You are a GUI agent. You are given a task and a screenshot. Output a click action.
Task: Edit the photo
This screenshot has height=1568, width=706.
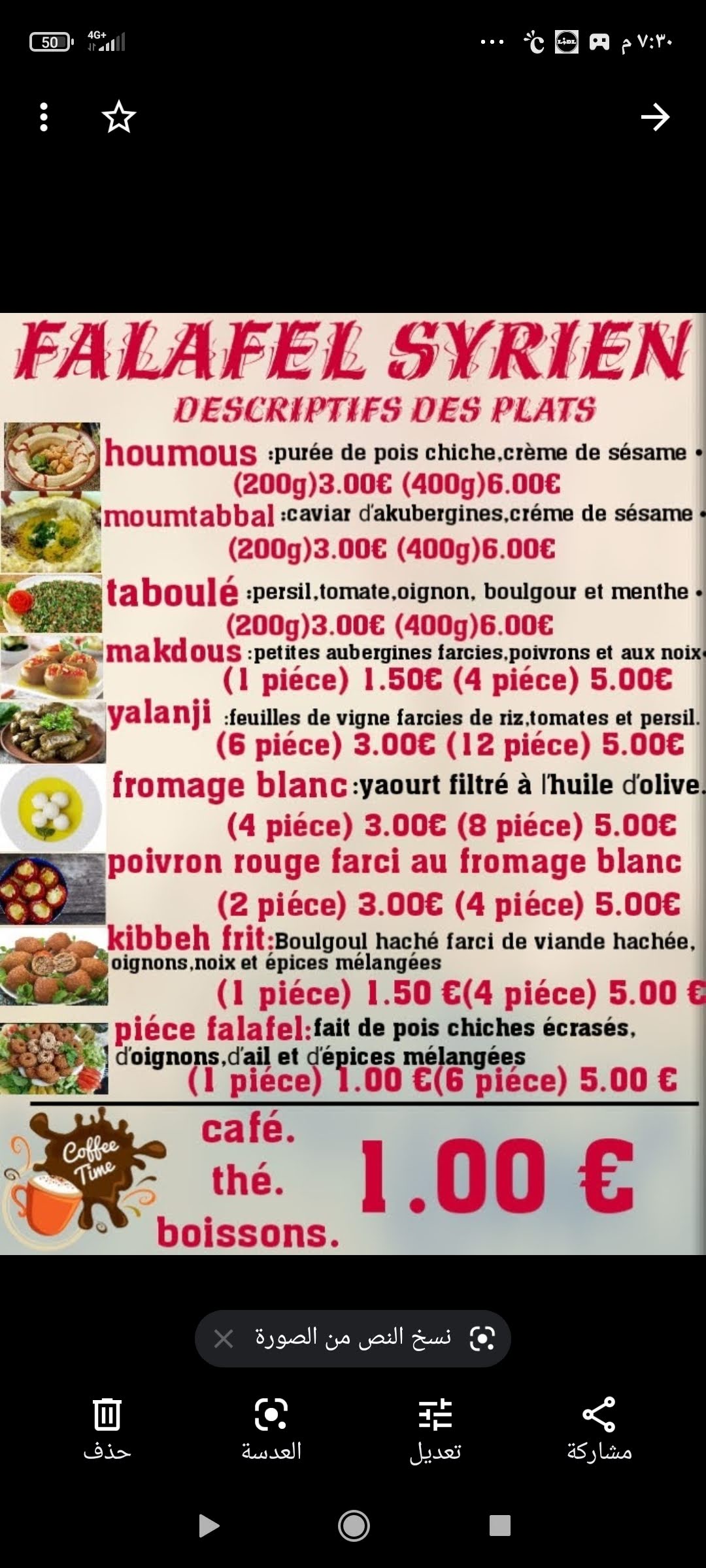[x=435, y=1428]
